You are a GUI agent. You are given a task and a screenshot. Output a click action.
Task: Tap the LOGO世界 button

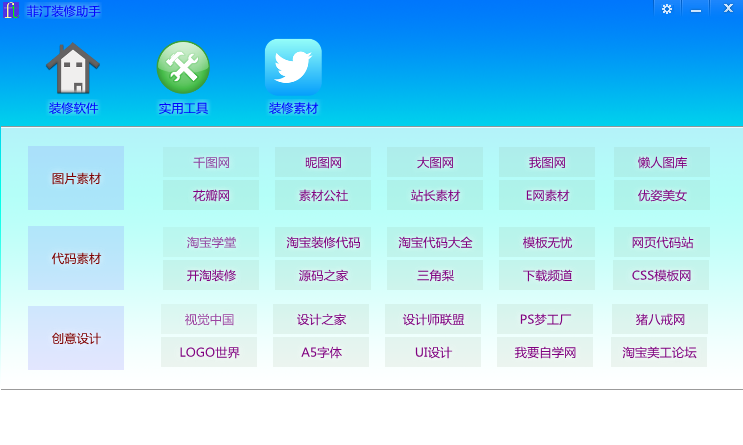(x=209, y=352)
